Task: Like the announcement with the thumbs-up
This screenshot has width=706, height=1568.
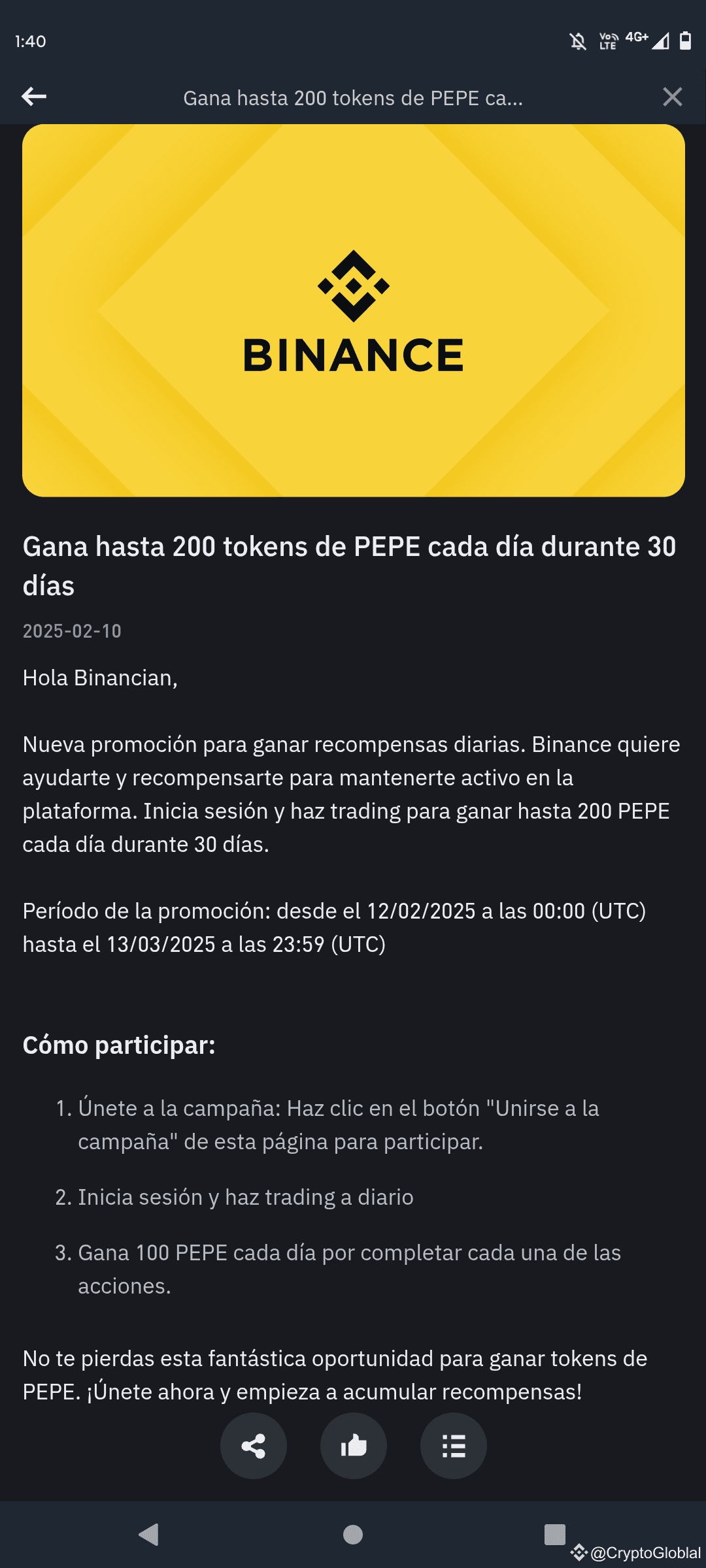Action: click(354, 1446)
